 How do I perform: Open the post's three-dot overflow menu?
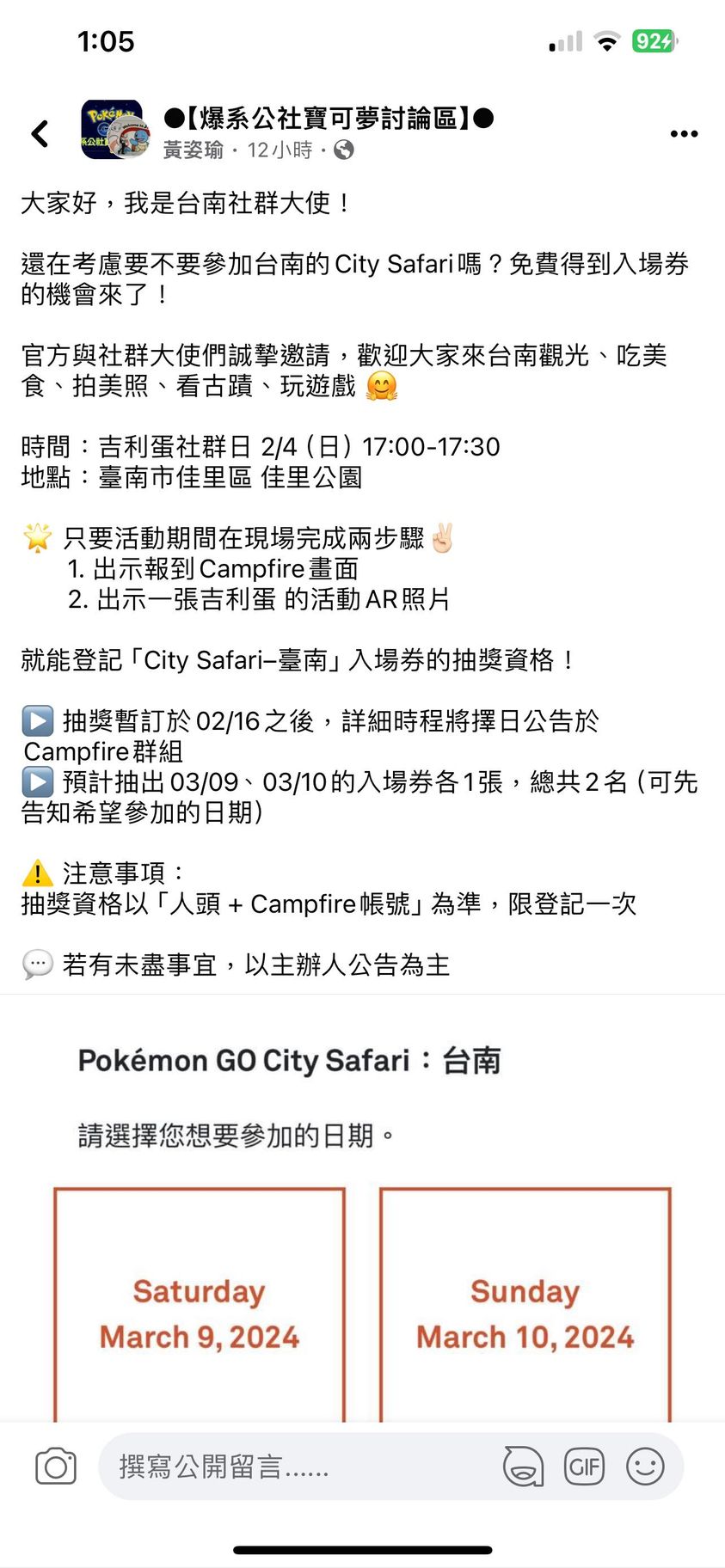pyautogui.click(x=684, y=133)
